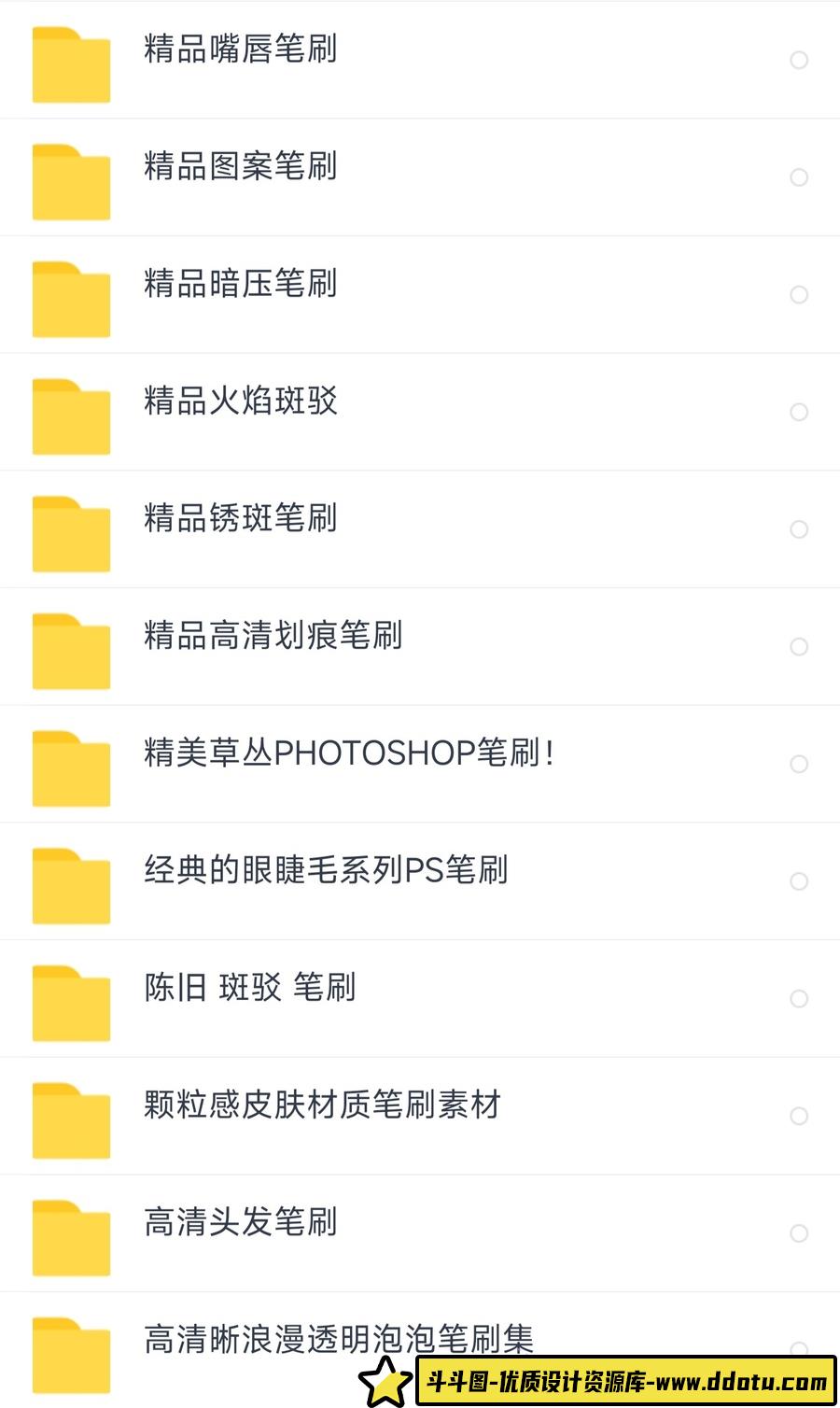Select the radio circle next to 精品火焰斑驳

pos(799,412)
